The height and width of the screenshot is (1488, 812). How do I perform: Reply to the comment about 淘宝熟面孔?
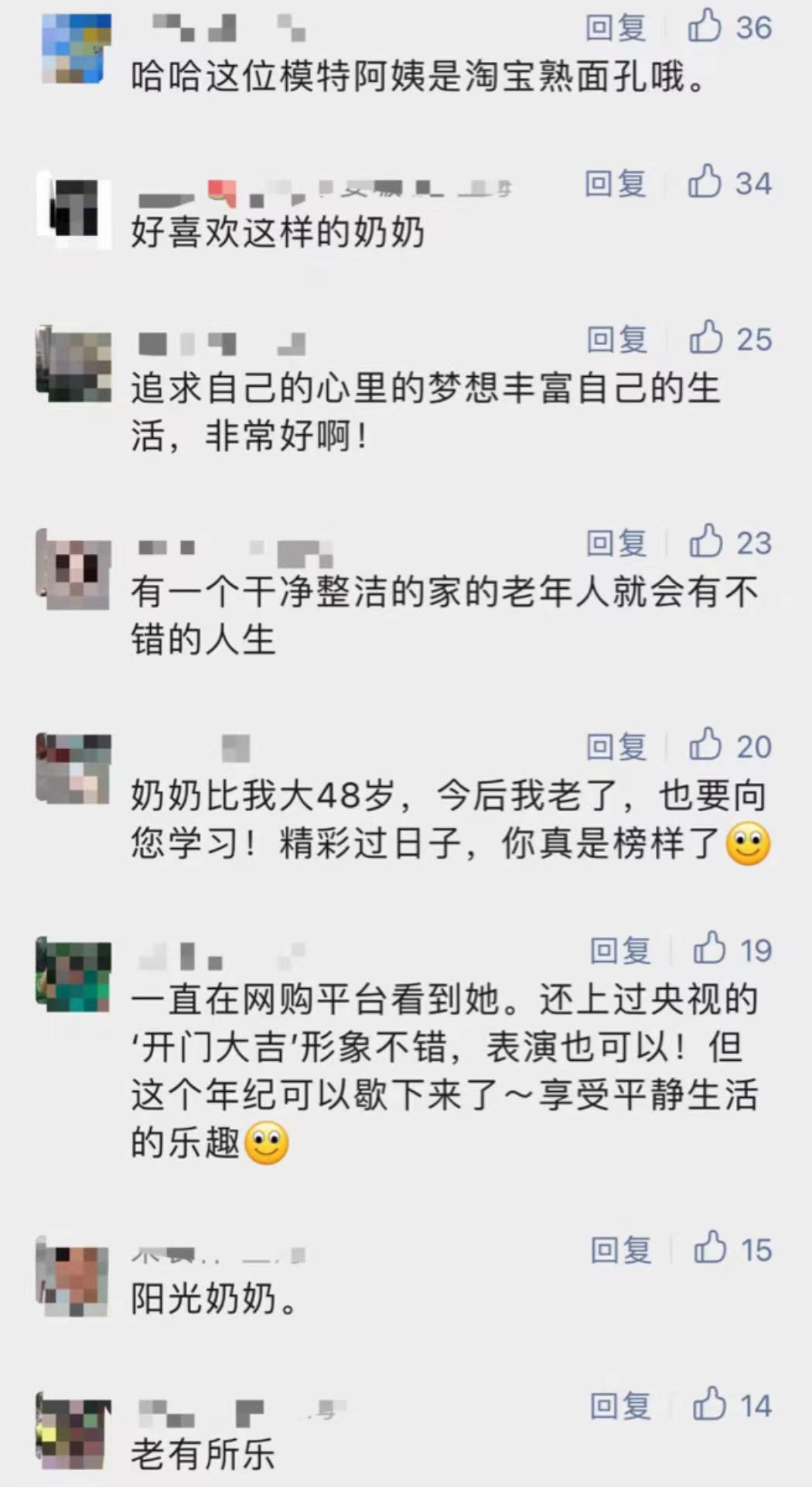[616, 29]
